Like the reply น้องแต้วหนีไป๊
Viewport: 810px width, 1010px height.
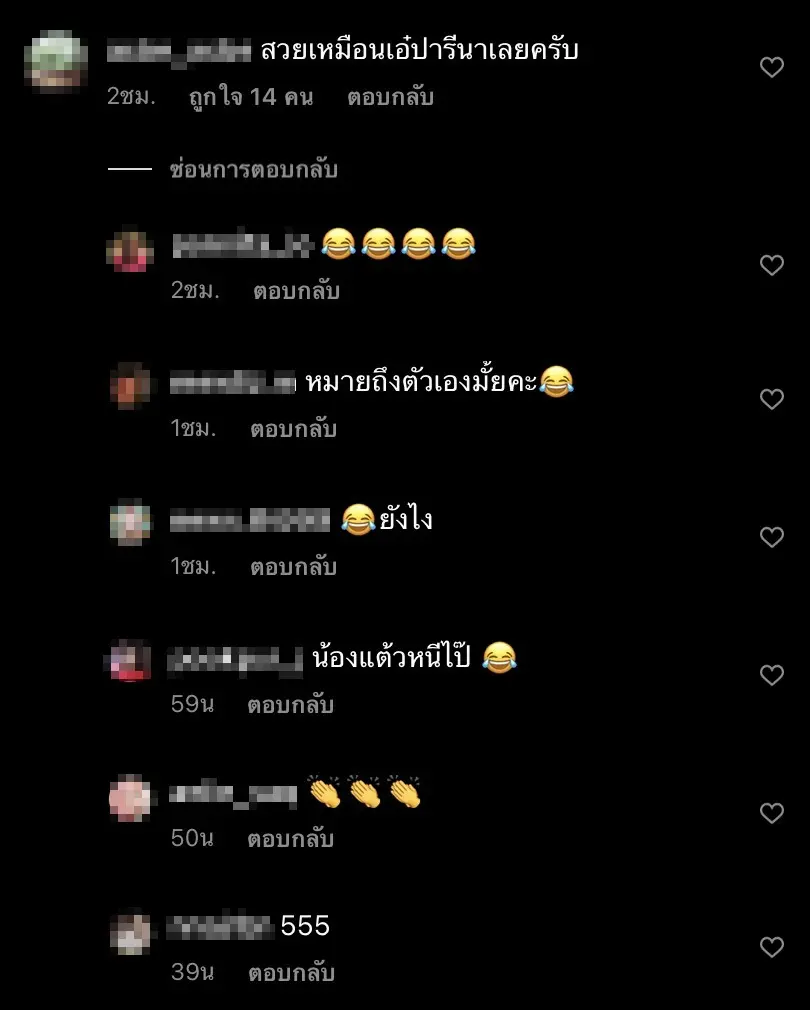[x=771, y=675]
